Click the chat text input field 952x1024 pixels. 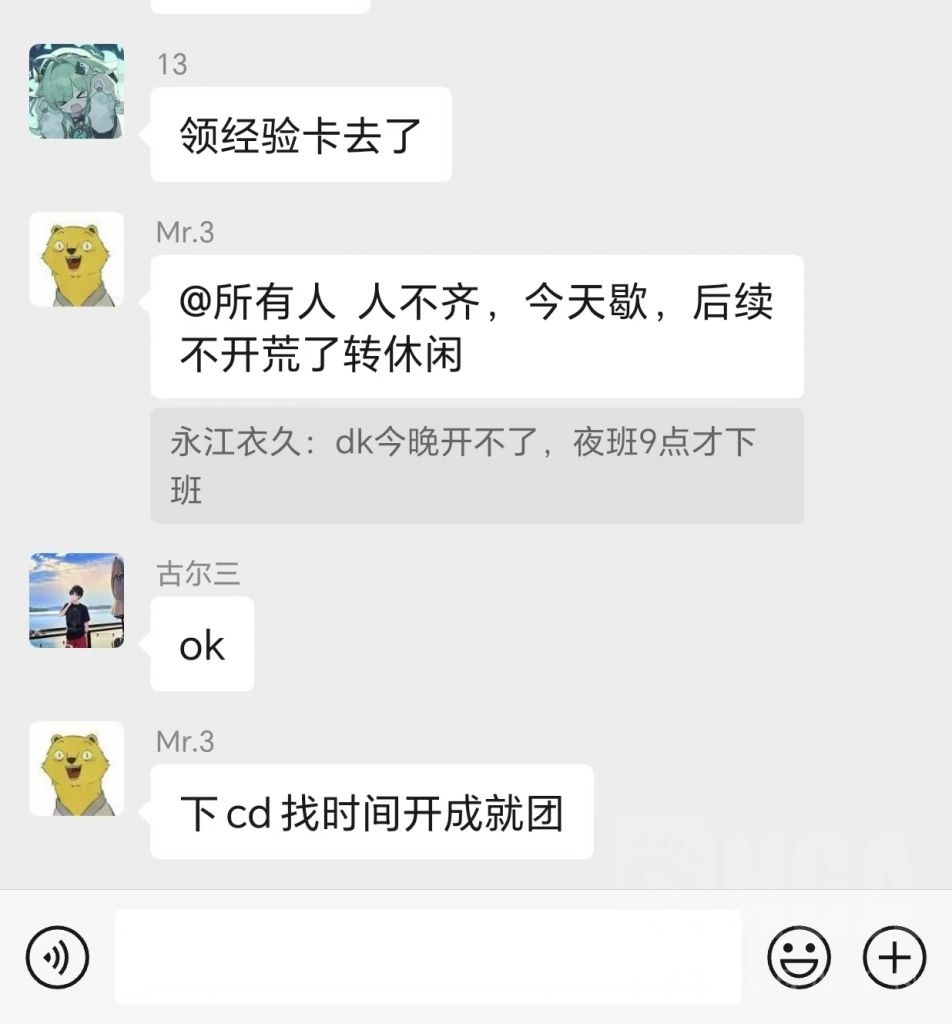[x=430, y=956]
